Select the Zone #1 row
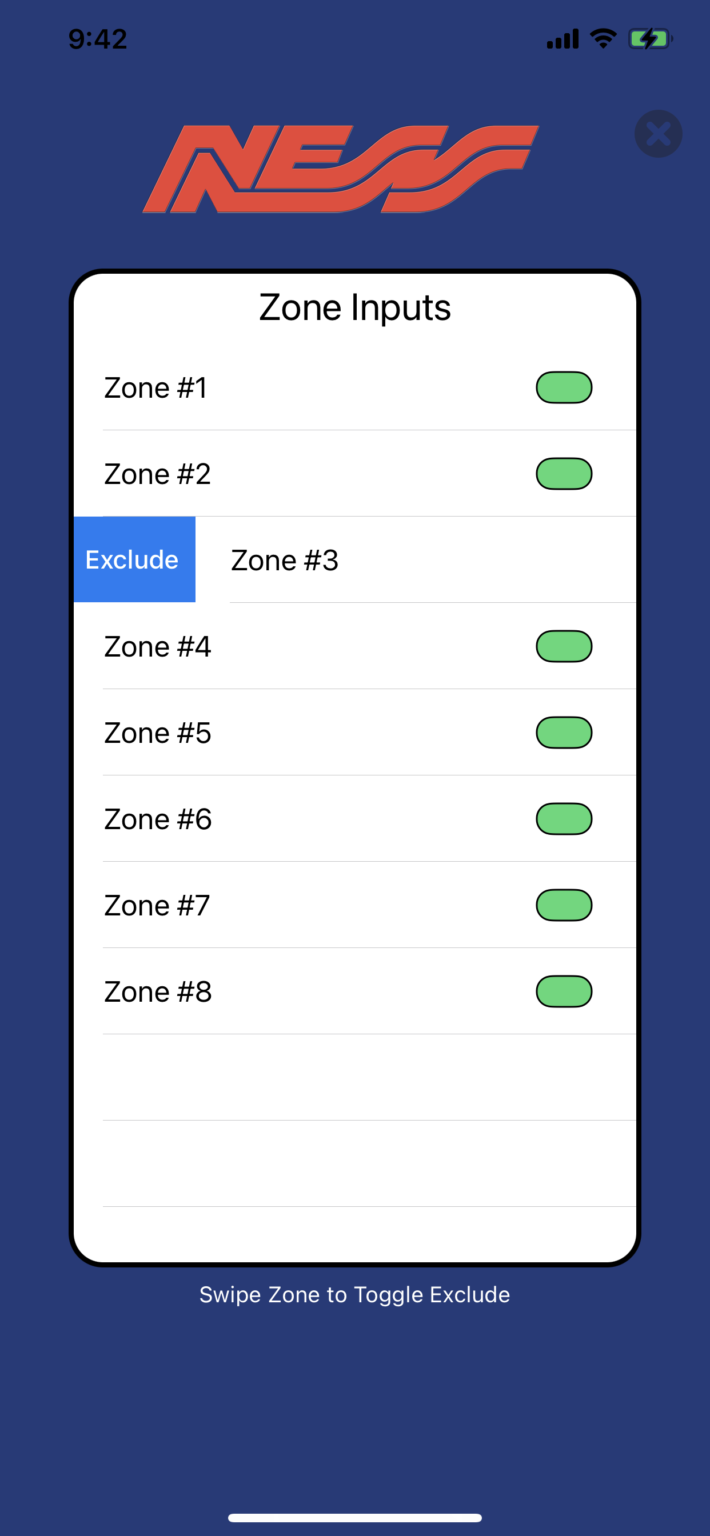This screenshot has height=1536, width=710. click(355, 388)
